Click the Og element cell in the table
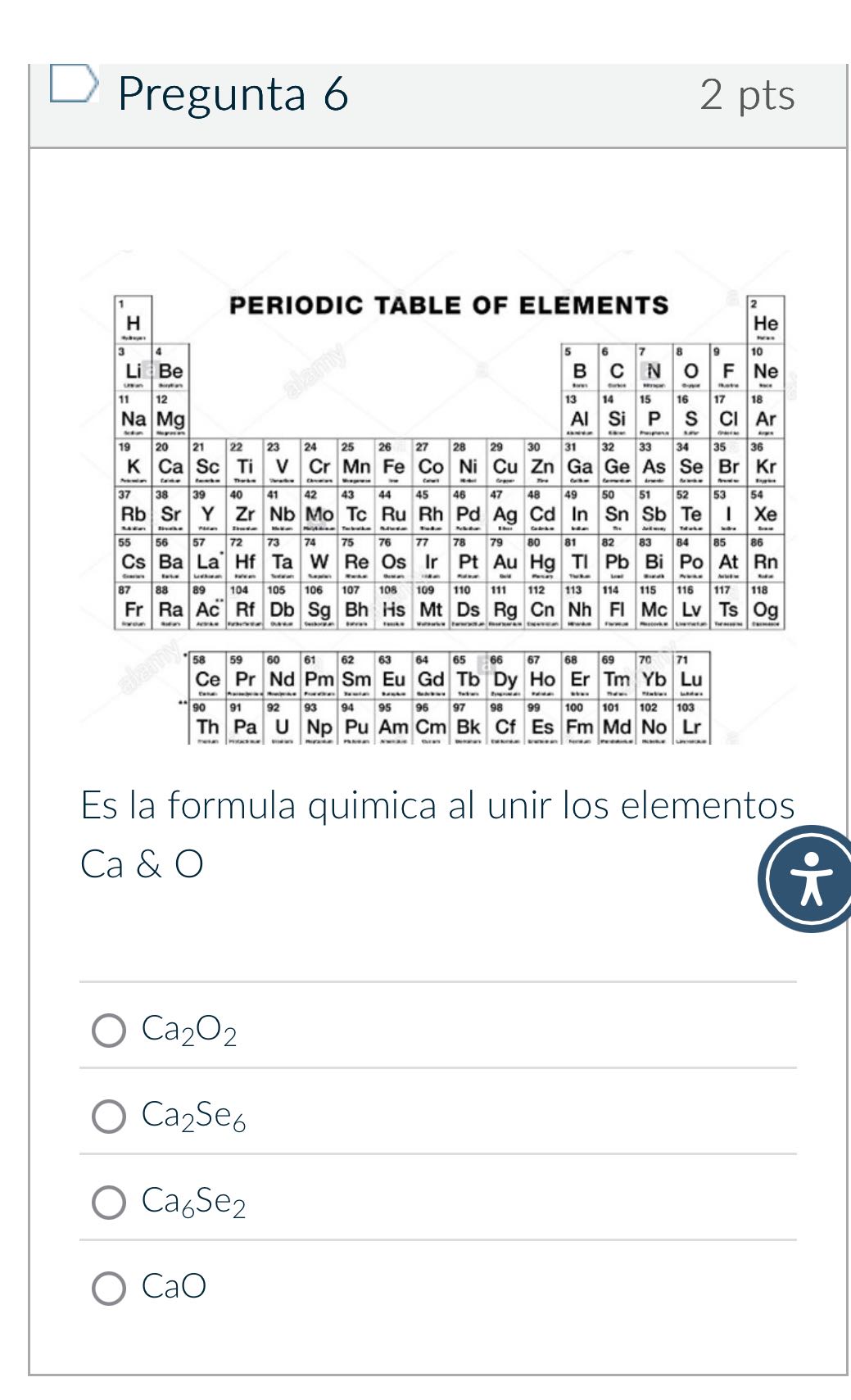 (766, 609)
